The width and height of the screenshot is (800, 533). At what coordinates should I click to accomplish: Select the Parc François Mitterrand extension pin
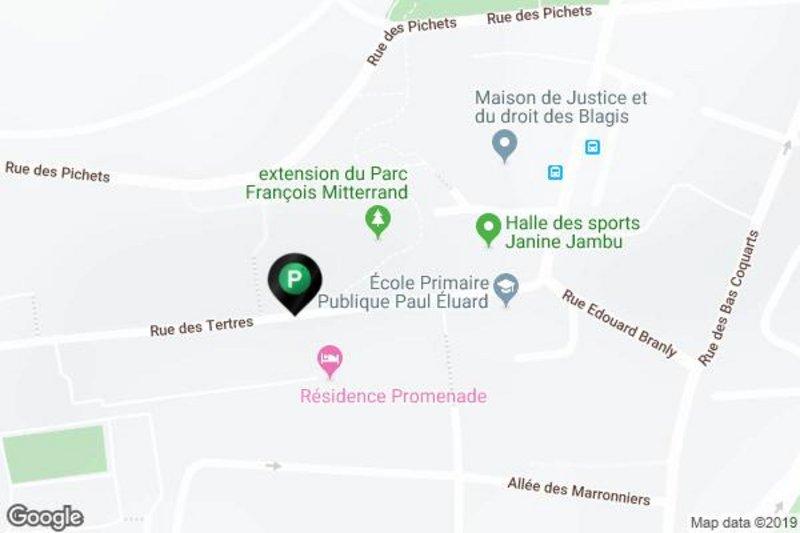tap(377, 221)
